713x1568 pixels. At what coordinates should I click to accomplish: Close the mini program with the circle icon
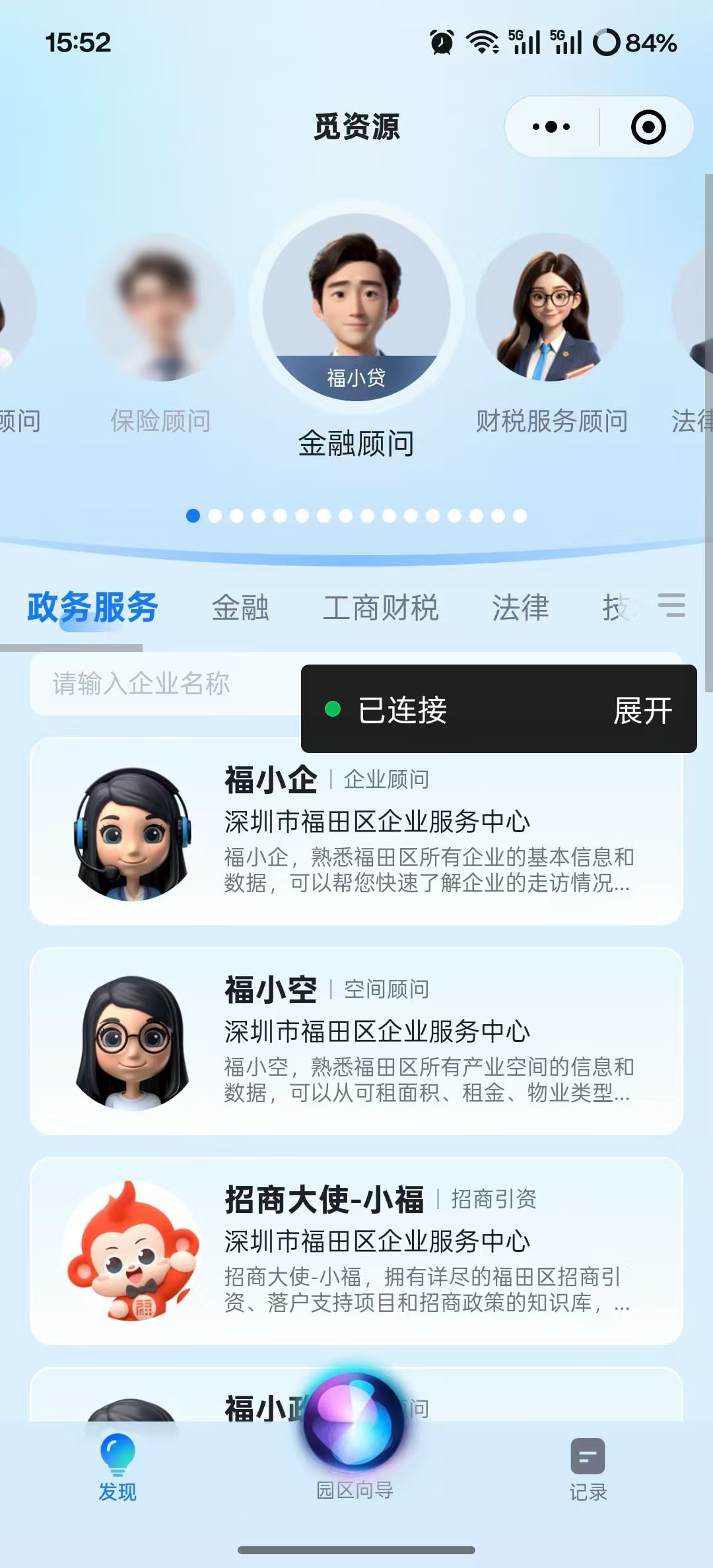648,127
